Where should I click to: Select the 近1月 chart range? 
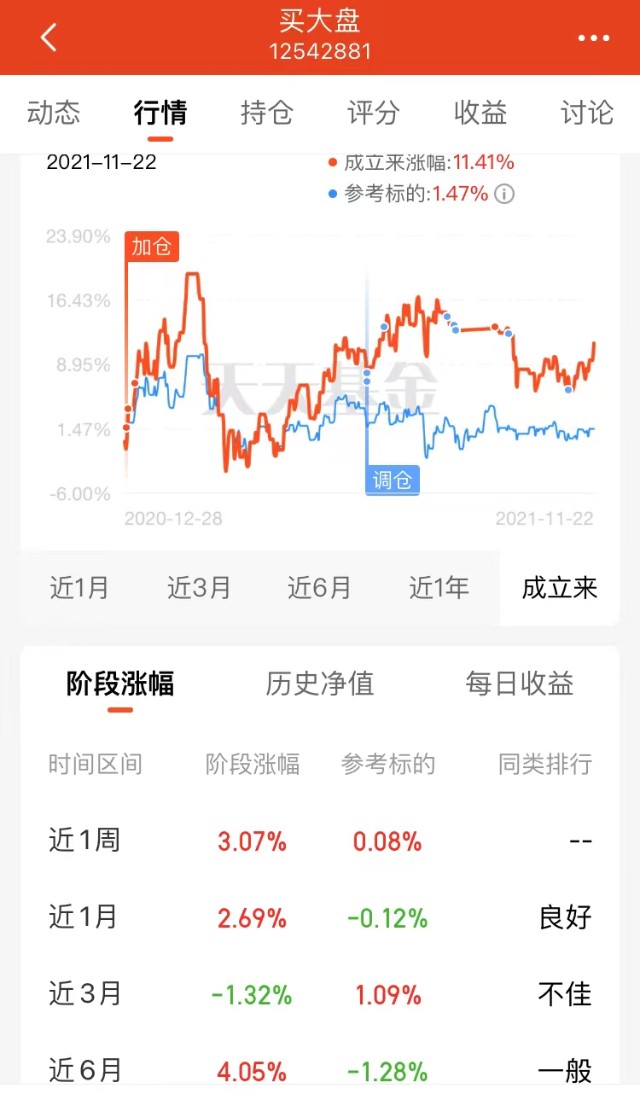(79, 587)
